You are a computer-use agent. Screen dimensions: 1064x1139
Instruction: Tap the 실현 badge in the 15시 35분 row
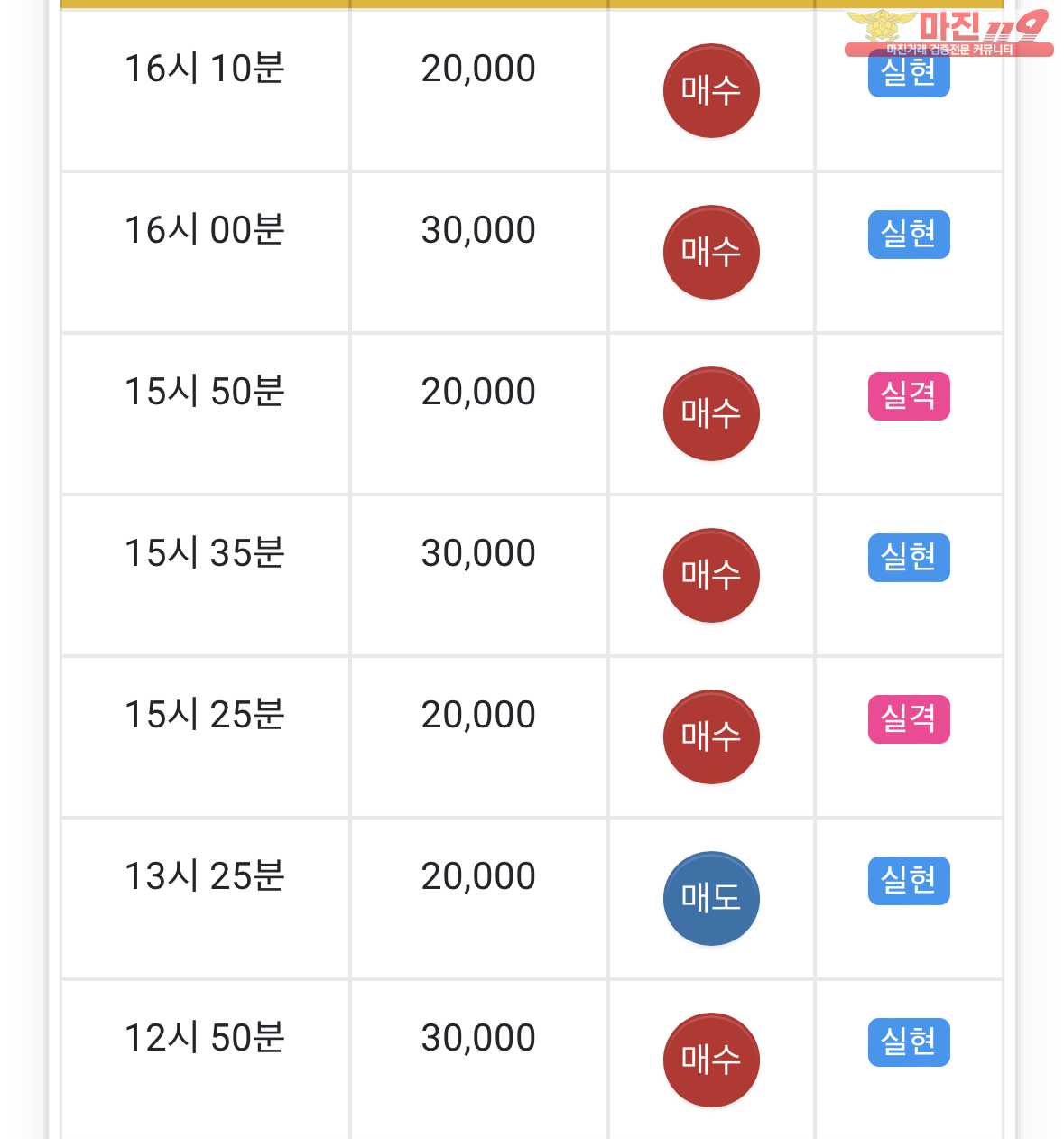pos(909,558)
